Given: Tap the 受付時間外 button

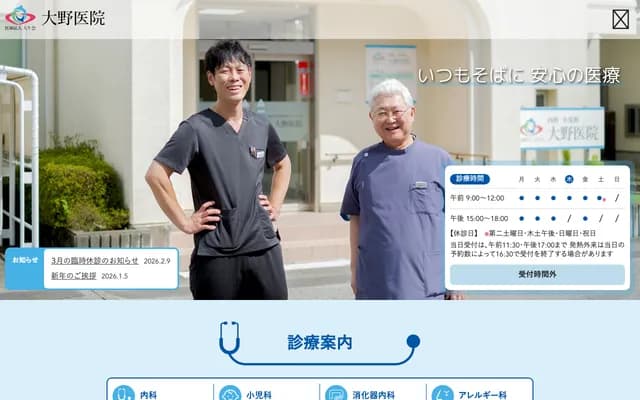Looking at the screenshot, I should coord(537,274).
